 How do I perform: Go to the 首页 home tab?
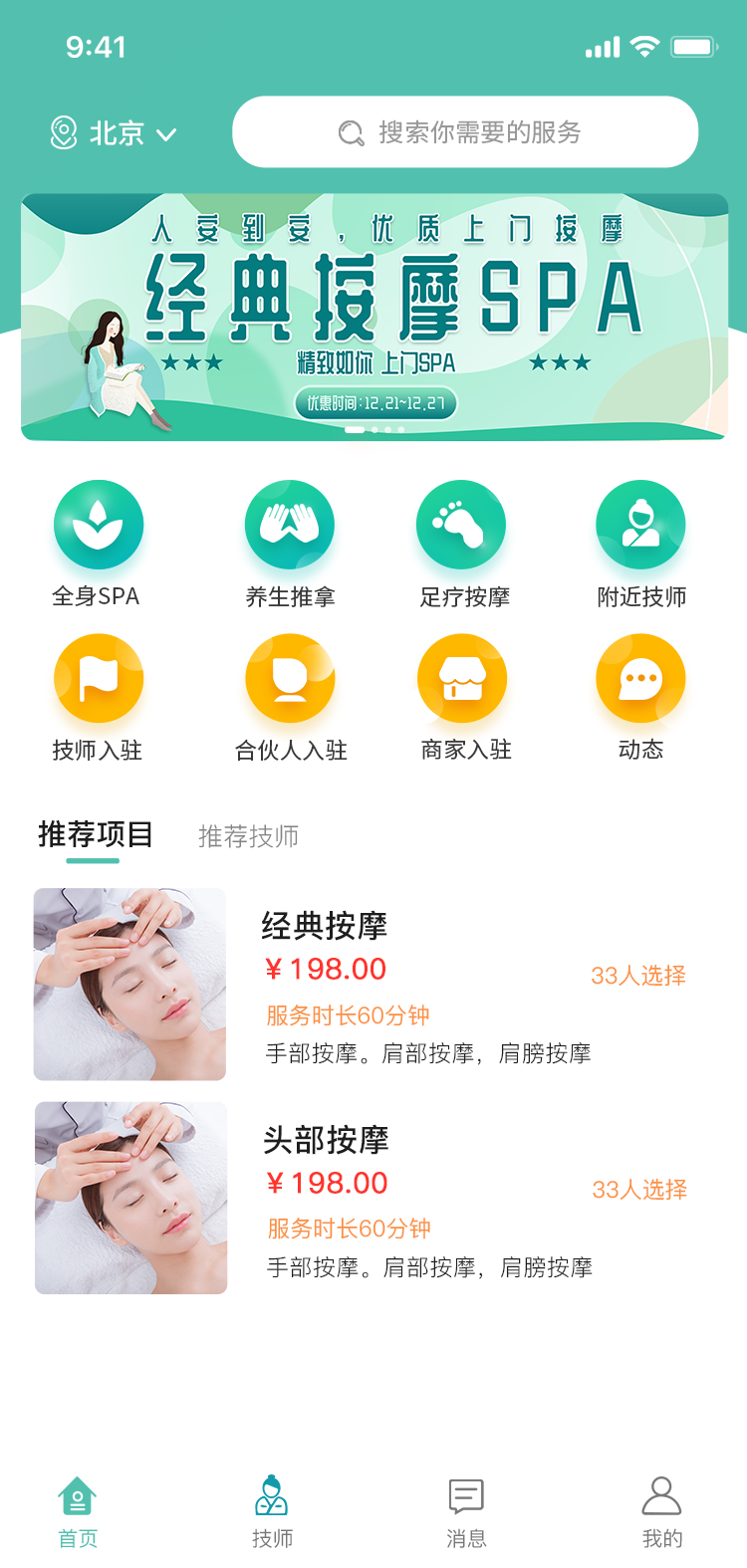click(78, 1511)
